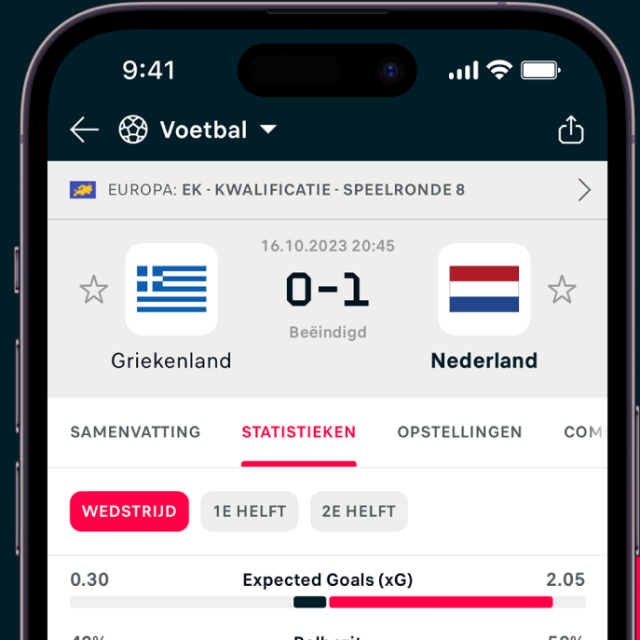
Task: Show stats for the whole Wedstrijd
Action: [x=129, y=511]
